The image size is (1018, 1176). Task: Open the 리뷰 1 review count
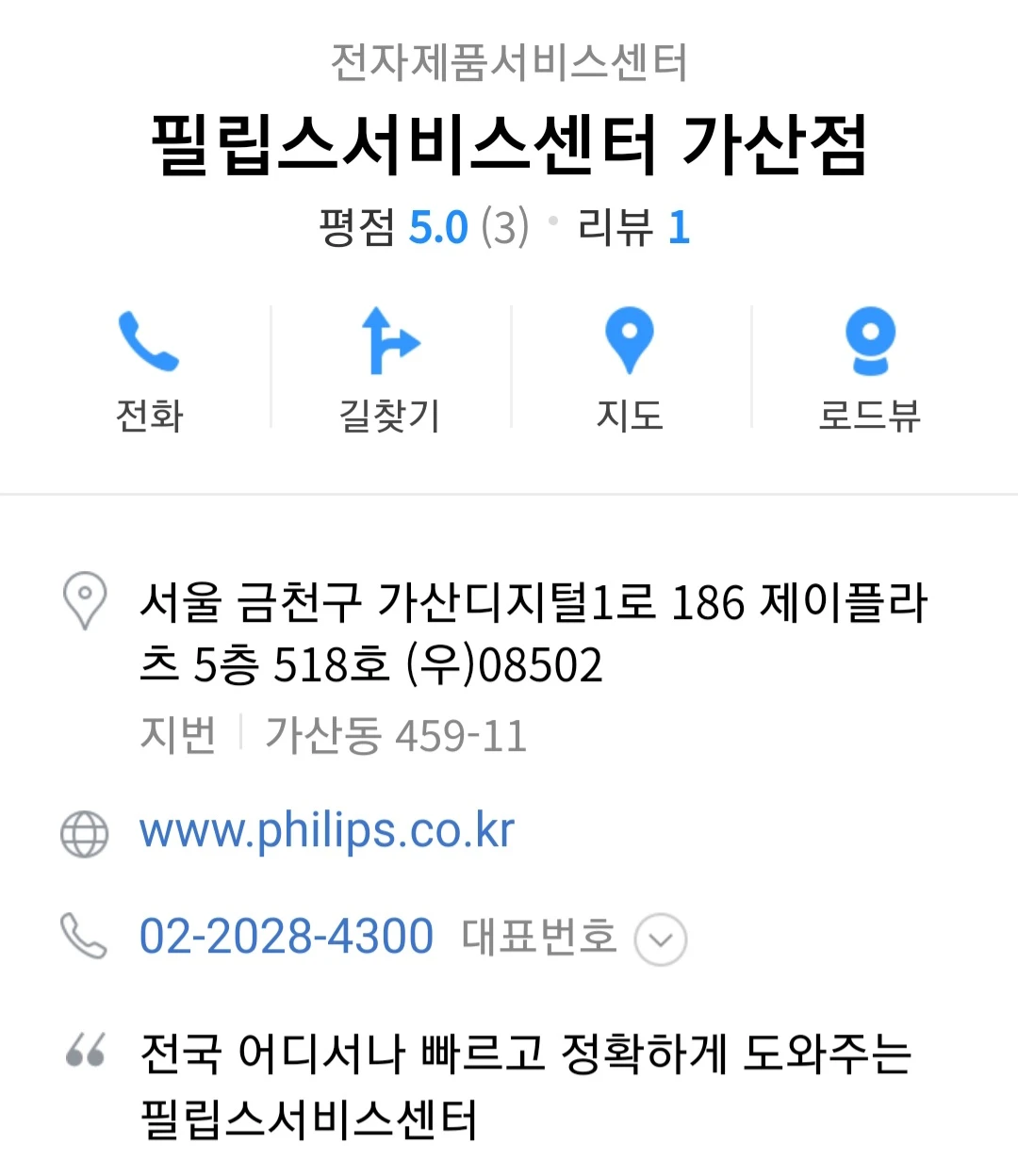(x=634, y=228)
